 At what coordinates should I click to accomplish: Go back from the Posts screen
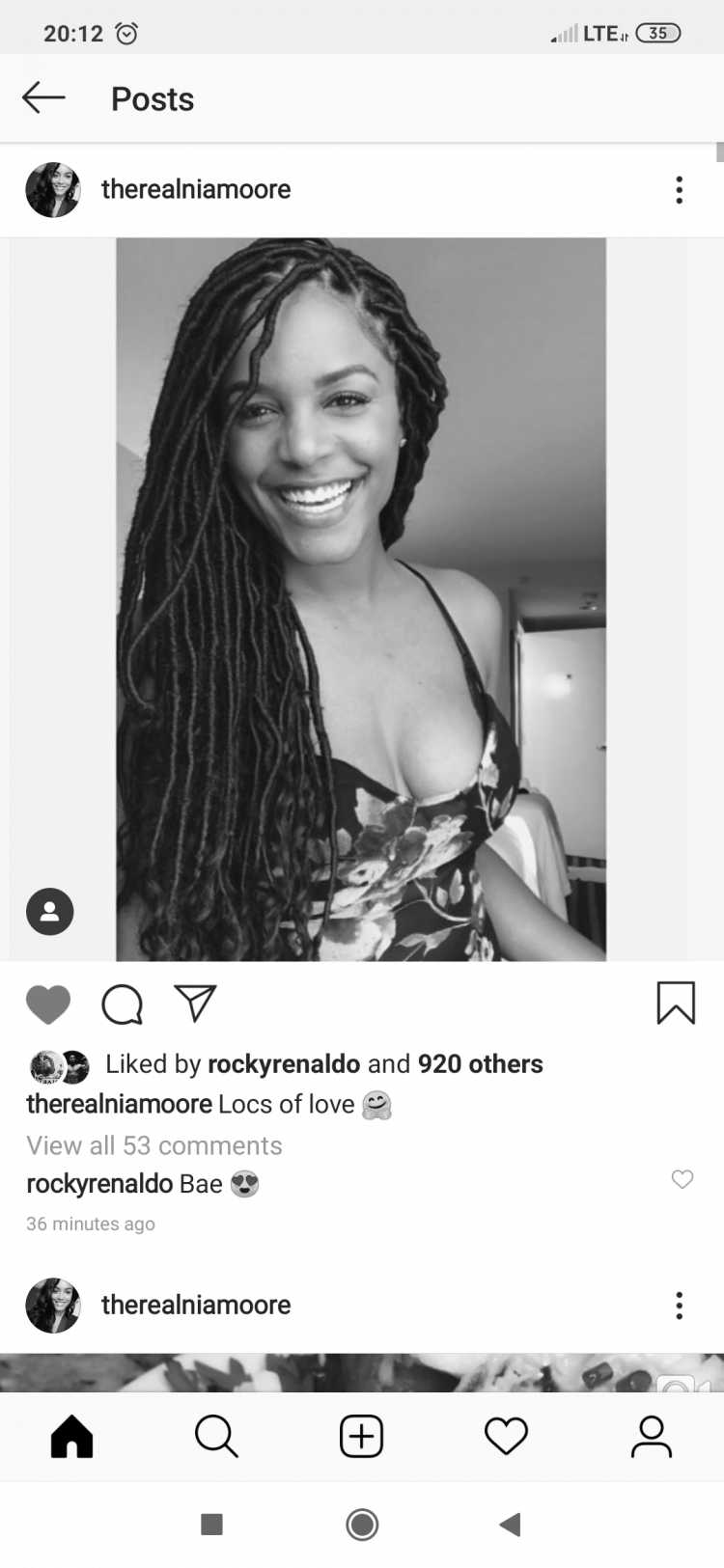(43, 97)
